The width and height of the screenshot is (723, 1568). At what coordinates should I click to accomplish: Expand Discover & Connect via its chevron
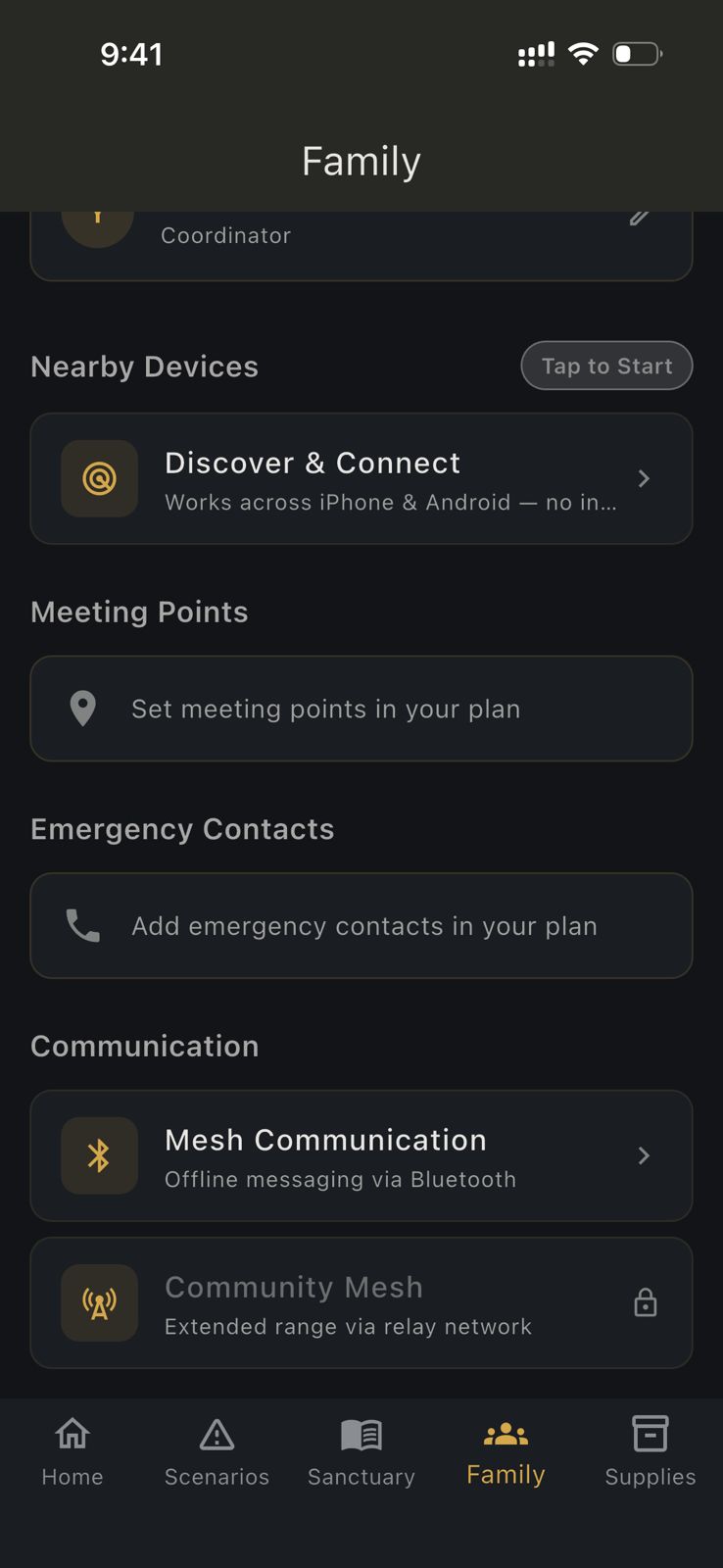pos(644,478)
